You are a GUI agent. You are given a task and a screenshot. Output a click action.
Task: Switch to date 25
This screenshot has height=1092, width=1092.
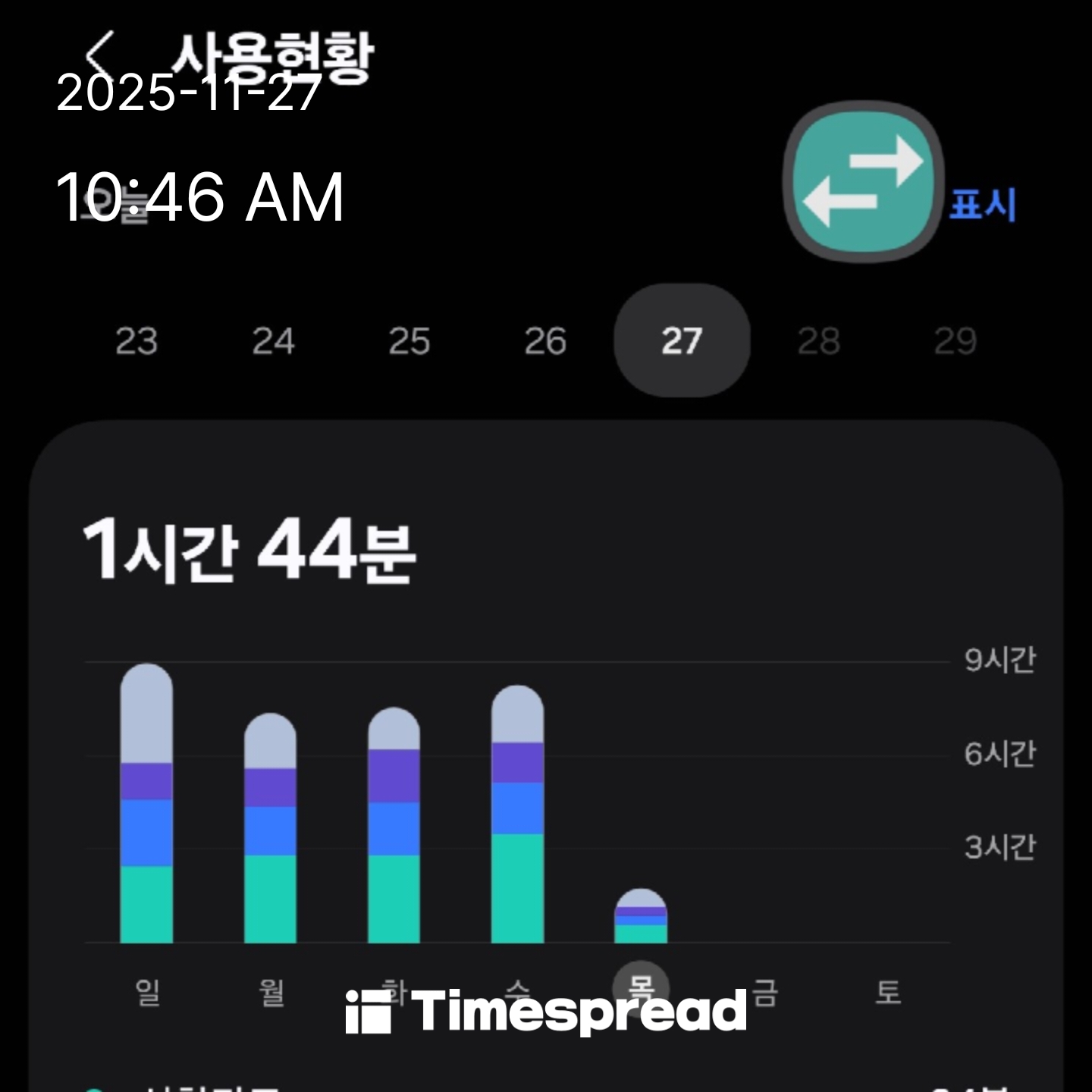409,341
